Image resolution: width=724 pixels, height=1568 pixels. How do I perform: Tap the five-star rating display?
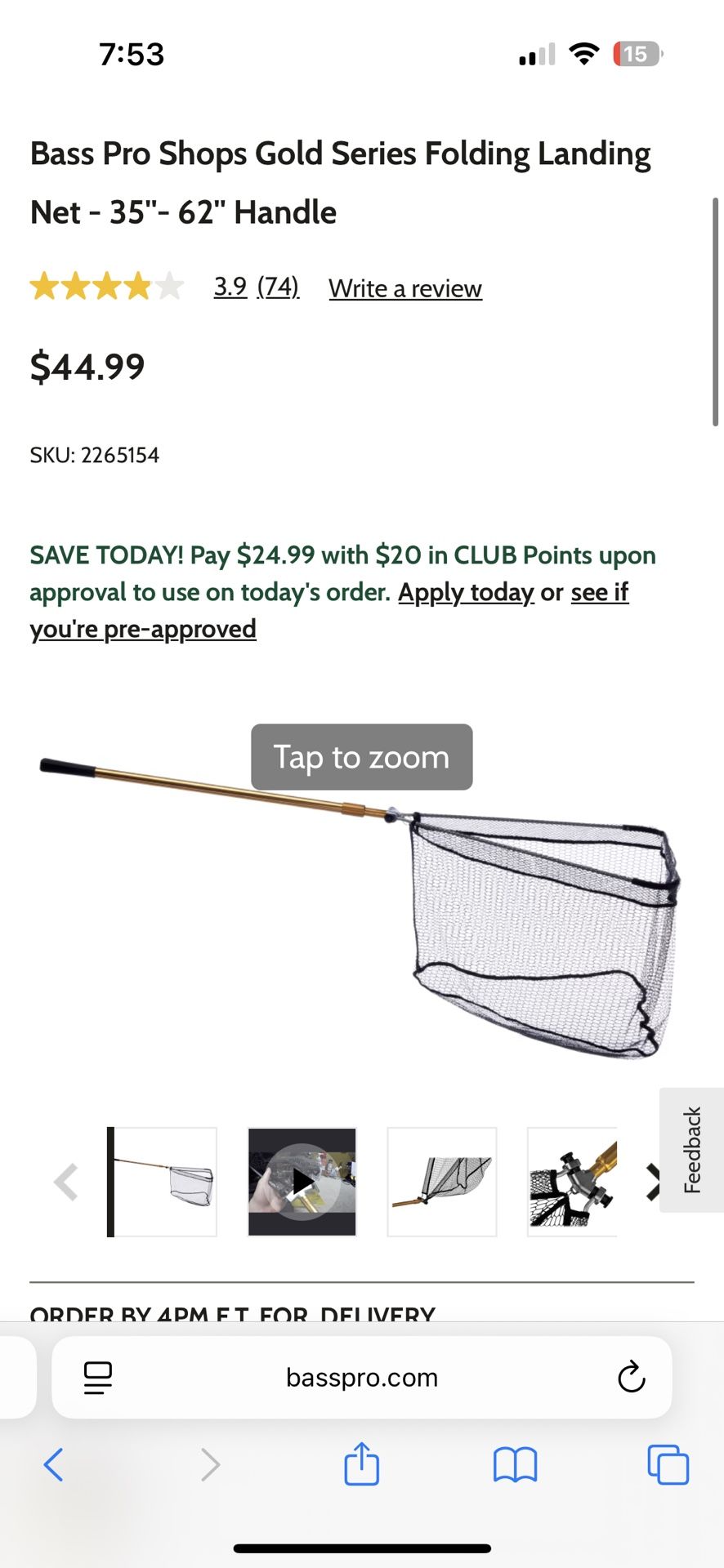point(106,287)
